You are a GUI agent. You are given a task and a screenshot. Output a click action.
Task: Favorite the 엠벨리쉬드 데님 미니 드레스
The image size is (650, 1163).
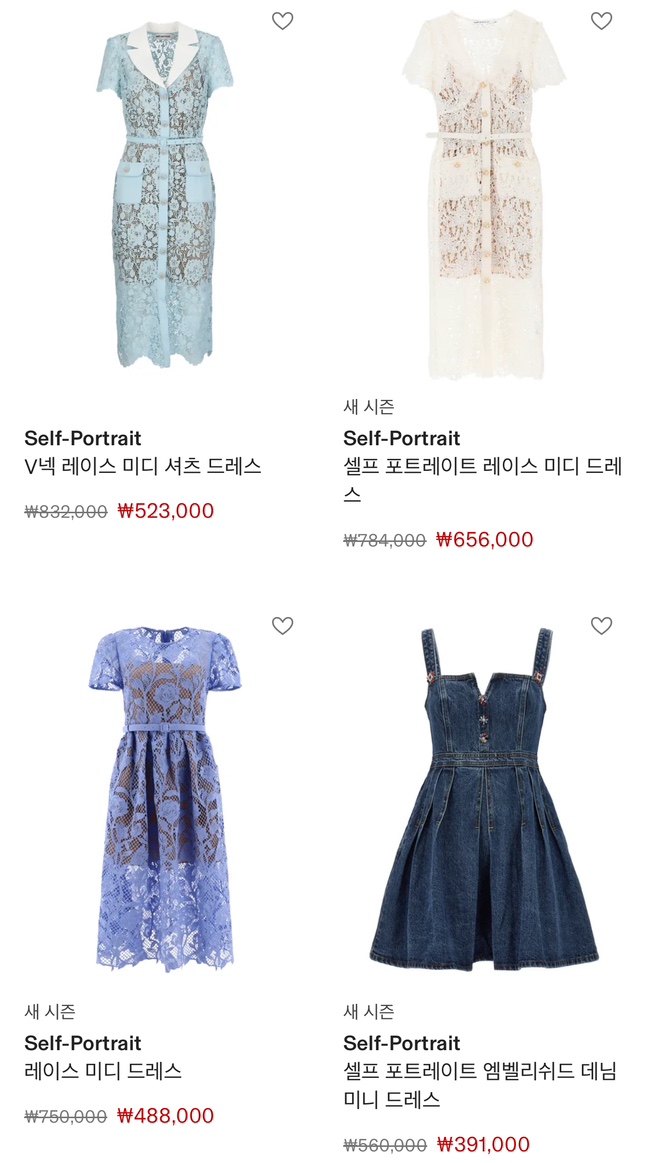click(x=601, y=626)
